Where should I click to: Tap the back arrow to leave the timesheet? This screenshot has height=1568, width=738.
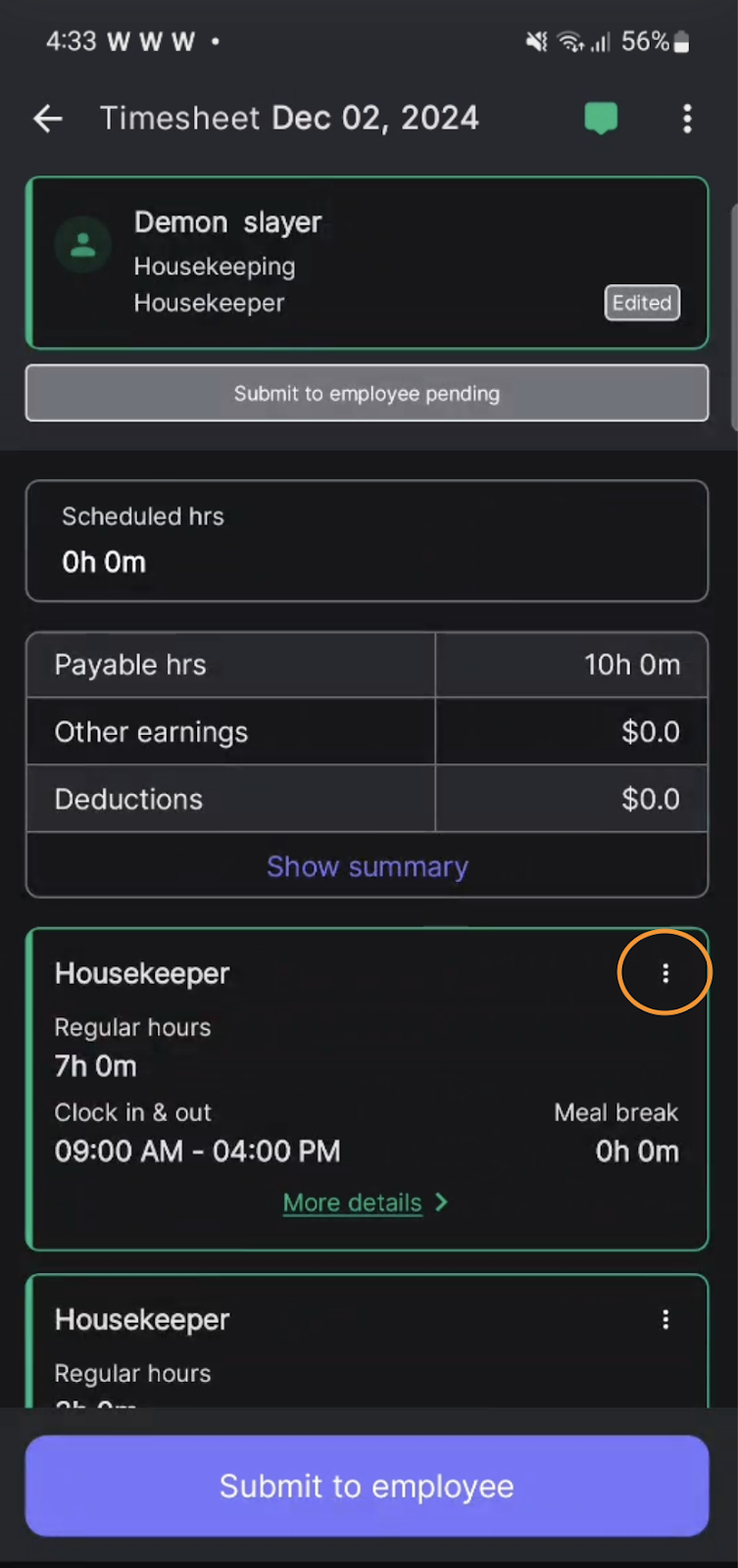click(47, 118)
